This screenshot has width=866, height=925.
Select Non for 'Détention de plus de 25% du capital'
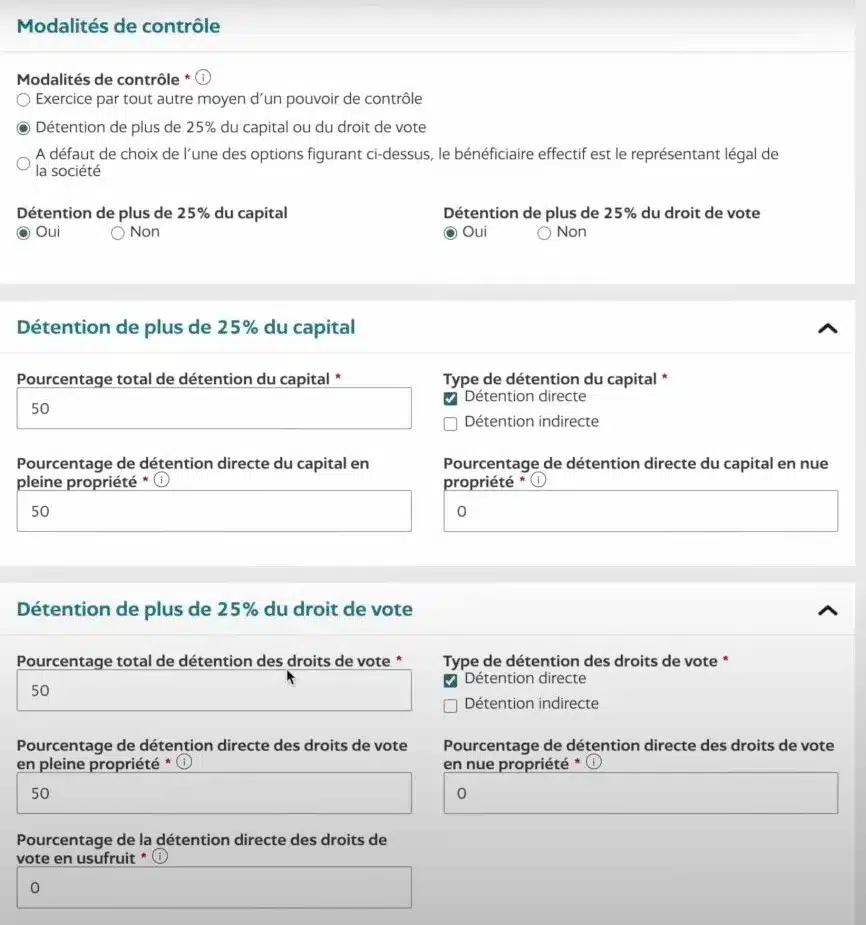coord(118,233)
